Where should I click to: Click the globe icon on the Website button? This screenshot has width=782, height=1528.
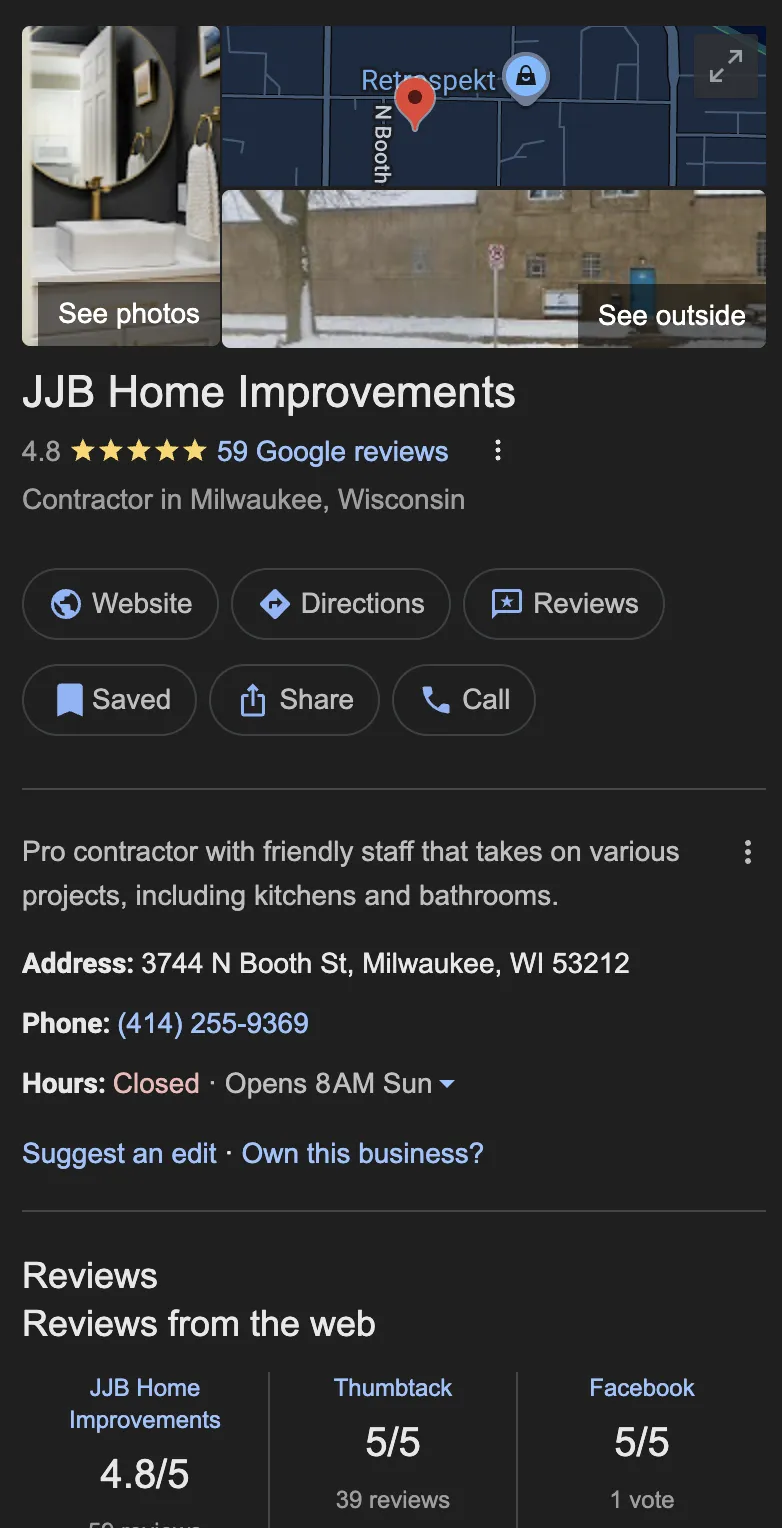(x=65, y=603)
